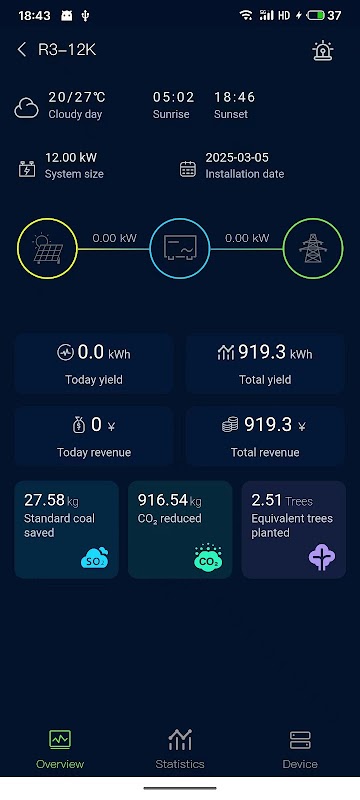Open the alarm siren icon
This screenshot has width=360, height=800.
coord(323,51)
